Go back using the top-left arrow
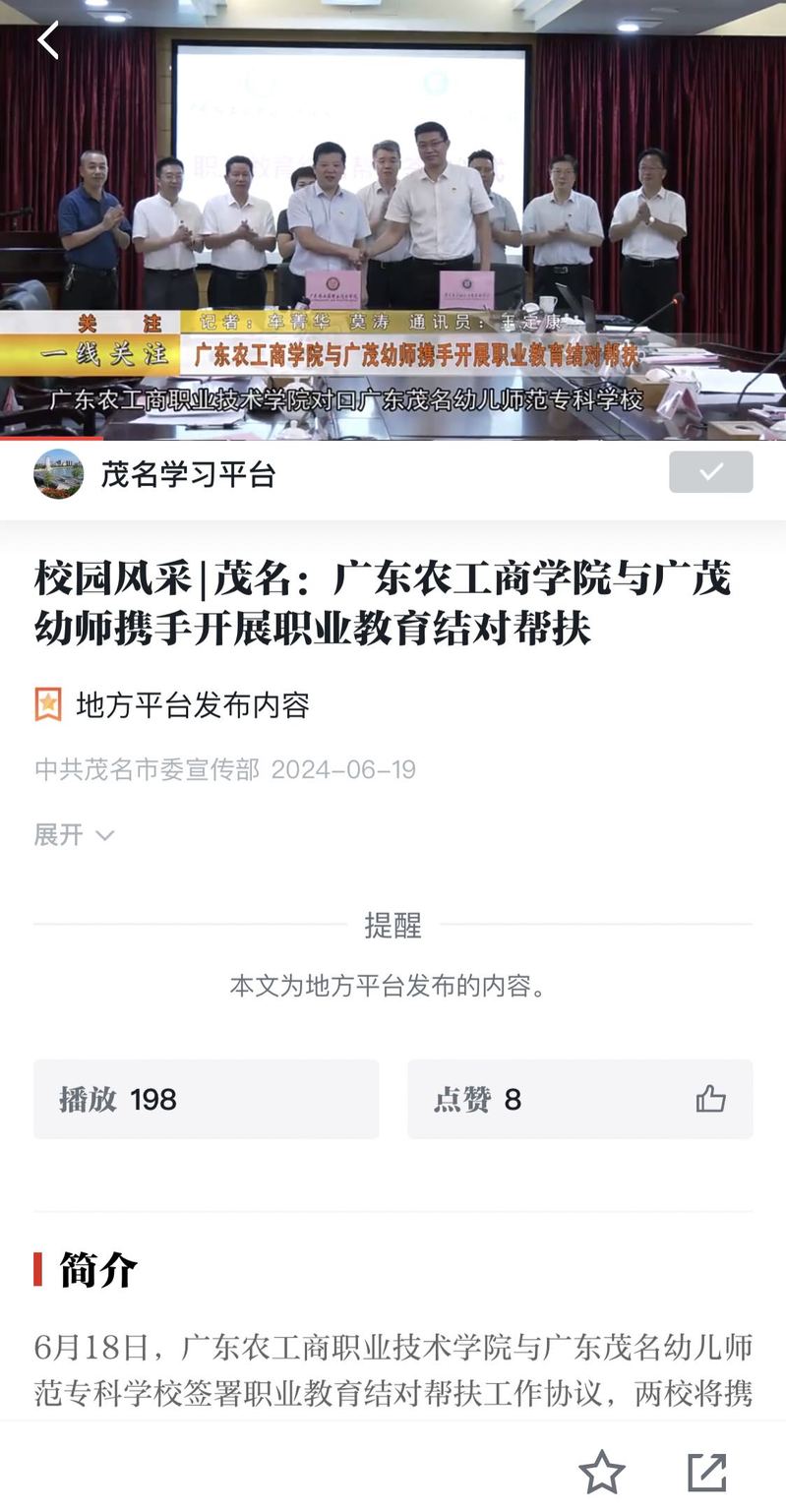 point(47,40)
